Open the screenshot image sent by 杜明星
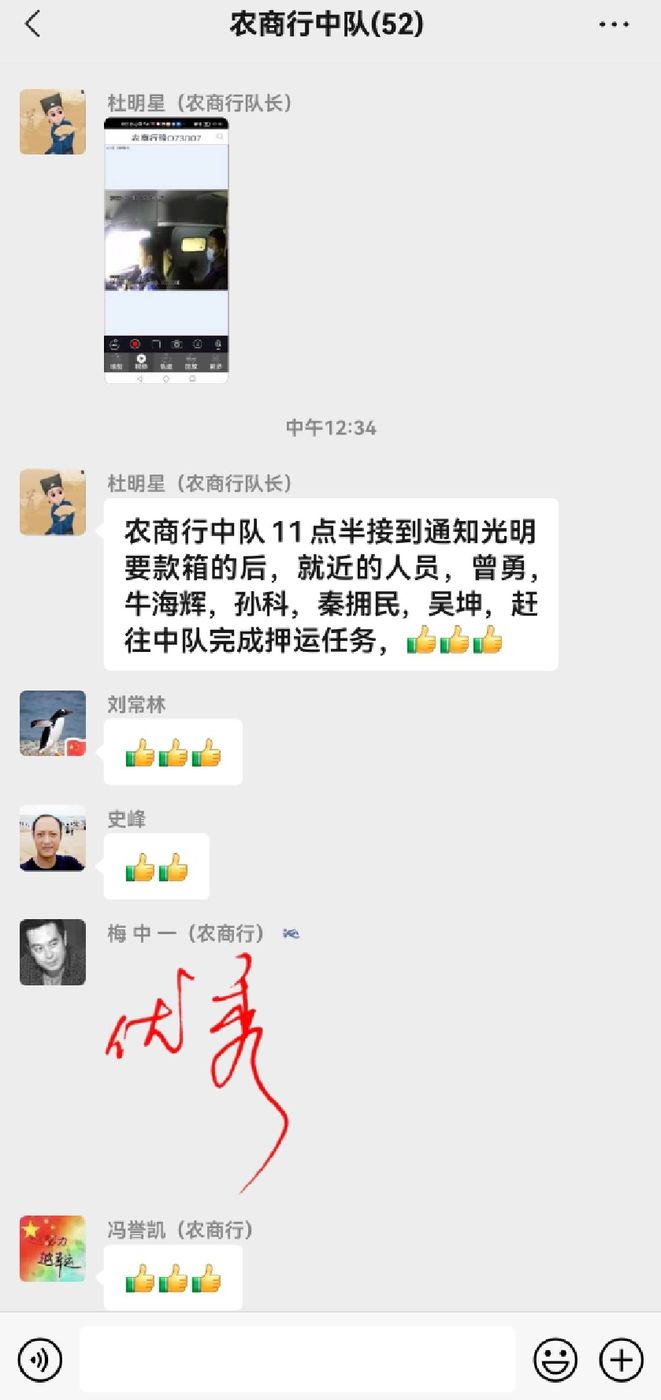The height and width of the screenshot is (1400, 661). (166, 250)
